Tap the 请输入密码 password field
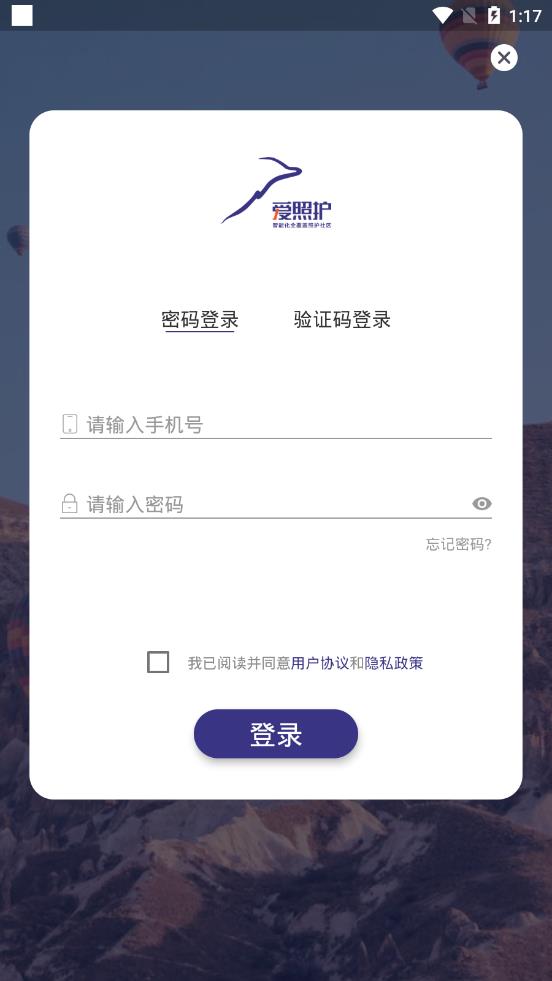This screenshot has width=552, height=981. 263,504
